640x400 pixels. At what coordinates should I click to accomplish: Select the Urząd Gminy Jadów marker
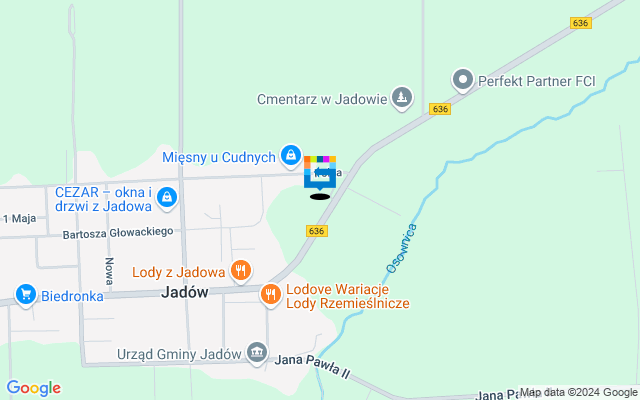click(257, 352)
